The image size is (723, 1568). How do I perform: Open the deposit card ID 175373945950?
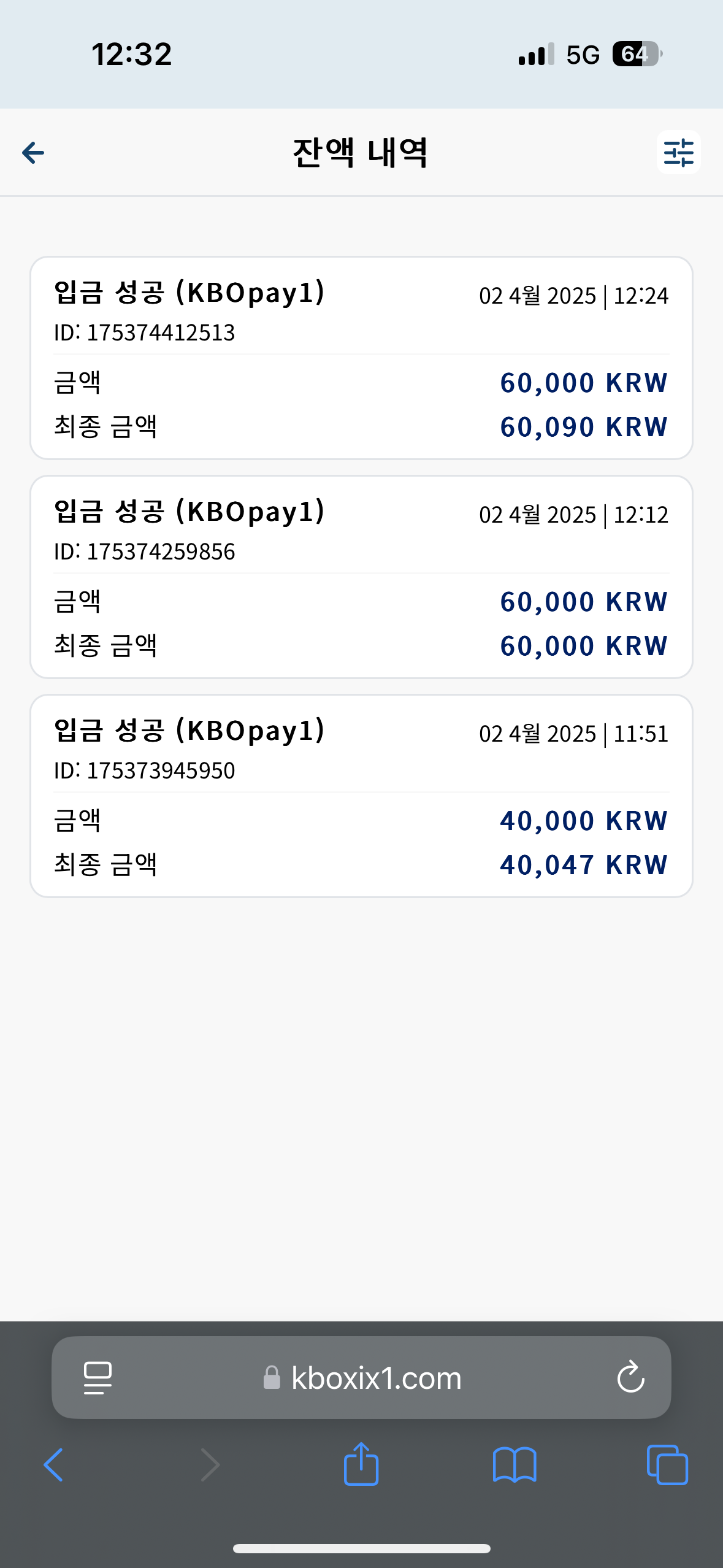click(x=361, y=796)
